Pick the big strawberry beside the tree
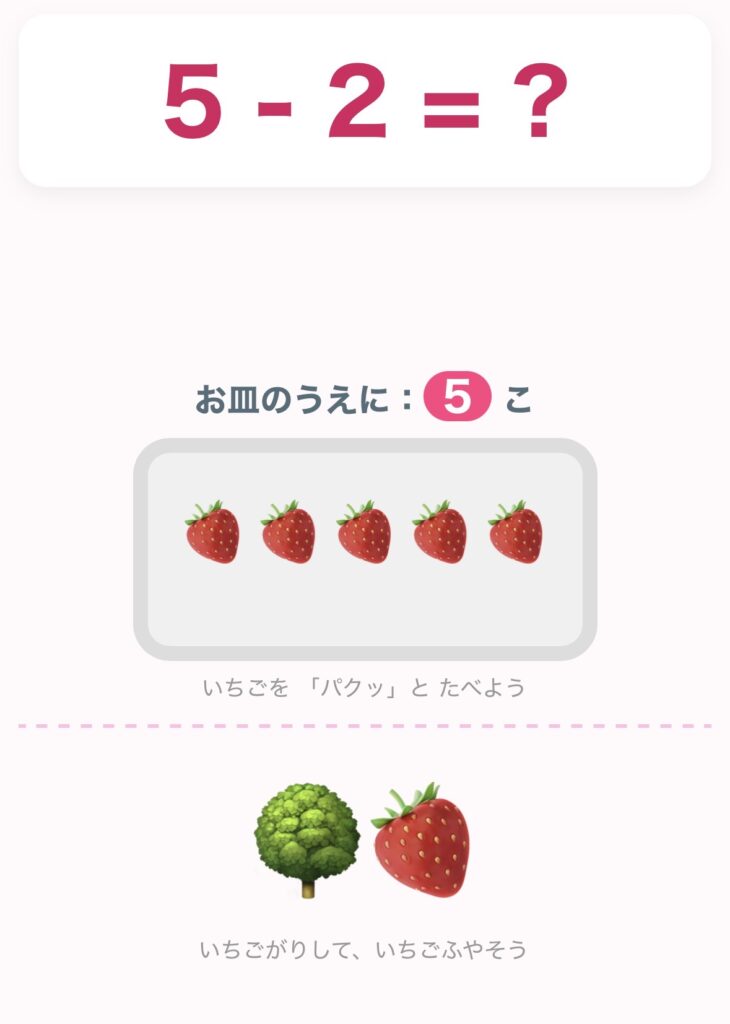 [x=421, y=841]
